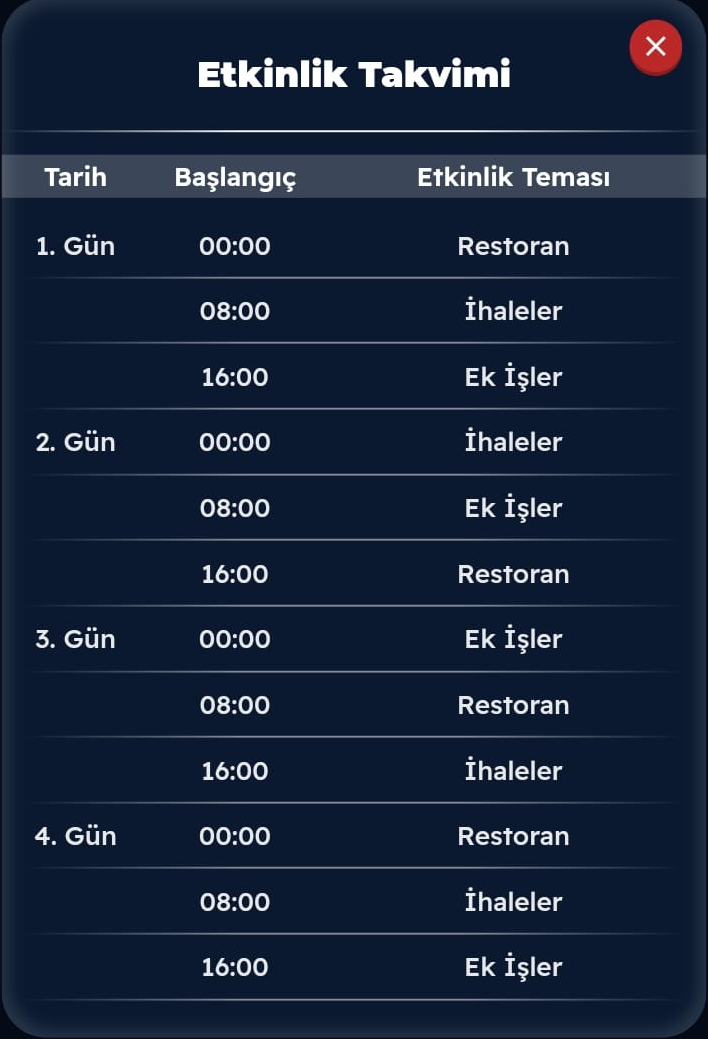Close the Etkinlik Takvimi dialog
Screen dimensions: 708x1039
point(655,46)
